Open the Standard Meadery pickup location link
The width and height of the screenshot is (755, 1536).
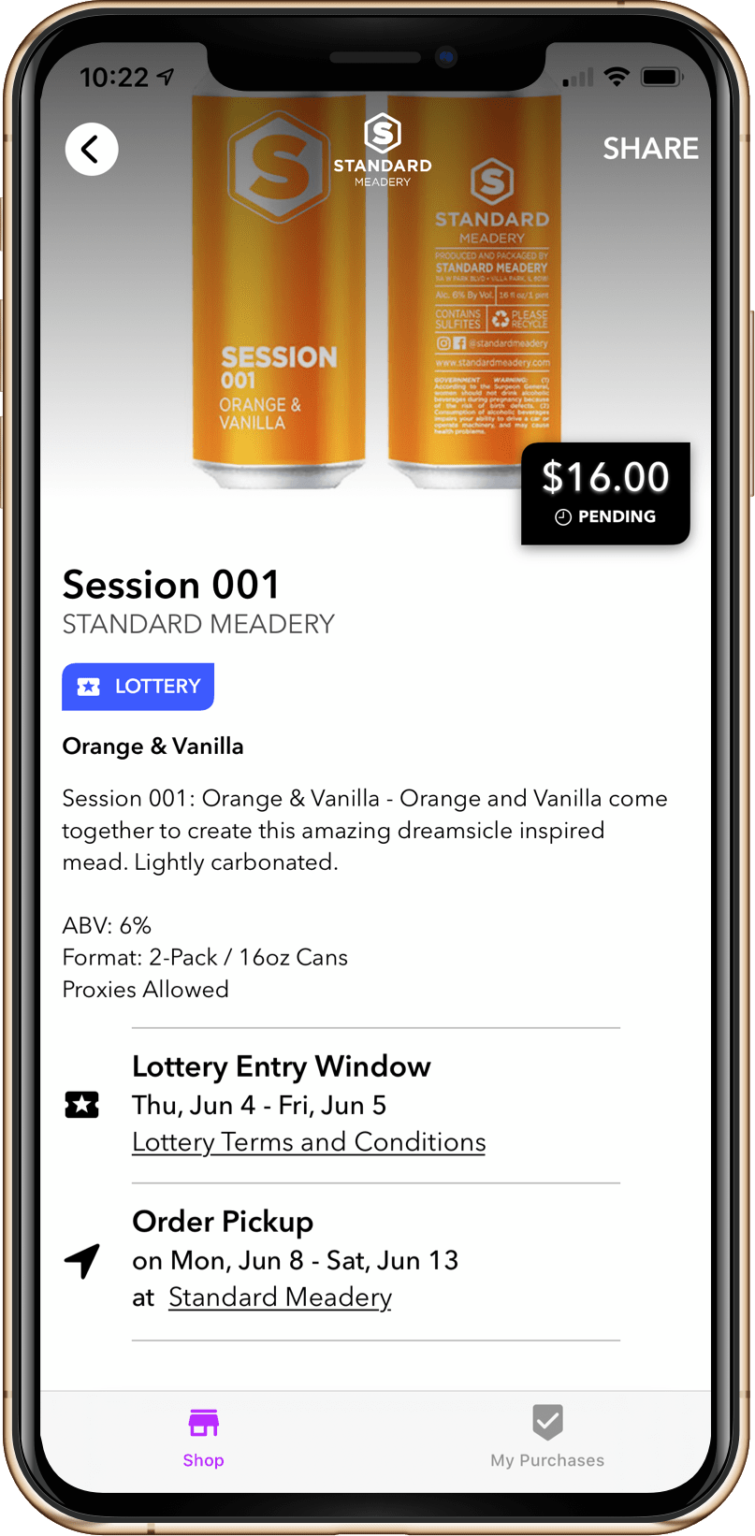280,1297
